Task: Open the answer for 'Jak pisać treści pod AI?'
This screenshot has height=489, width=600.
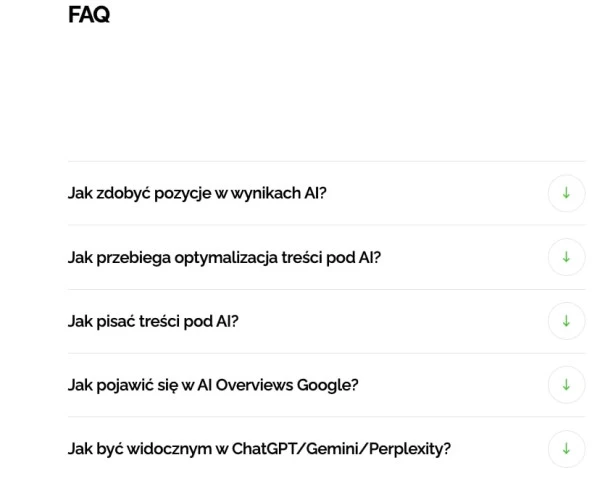Action: [x=566, y=321]
